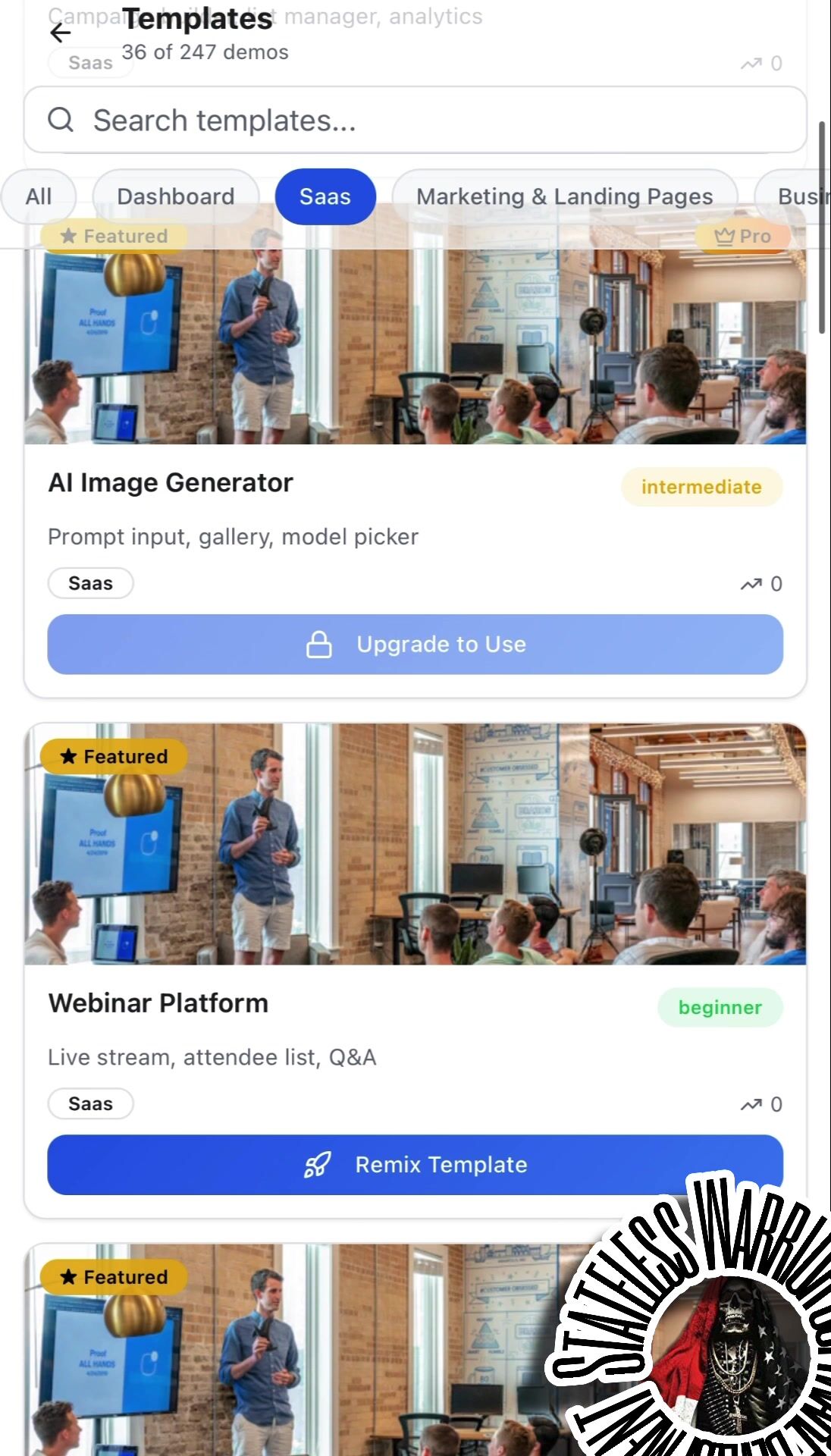Tap Upgrade to Use for AI Image Generator
The width and height of the screenshot is (831, 1456).
pos(415,644)
